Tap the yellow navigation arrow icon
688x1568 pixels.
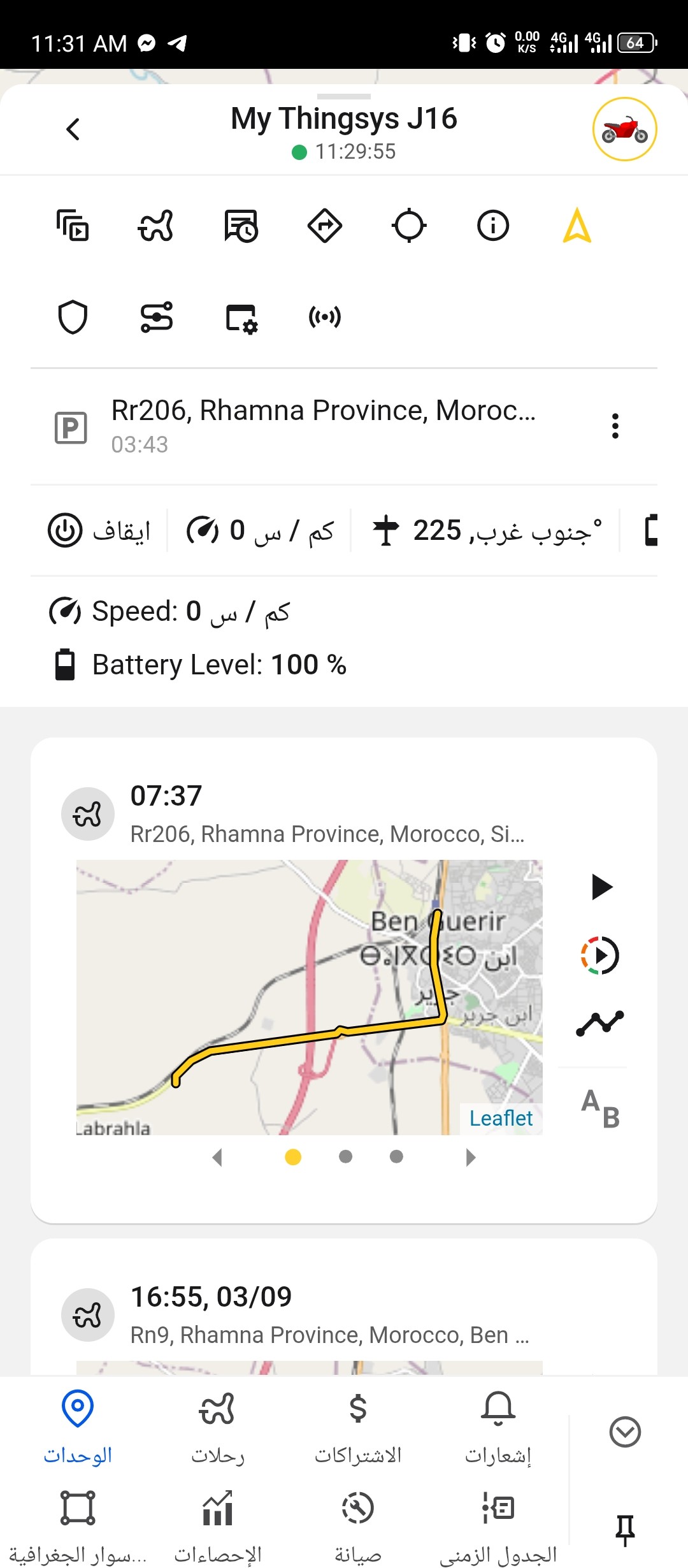577,226
